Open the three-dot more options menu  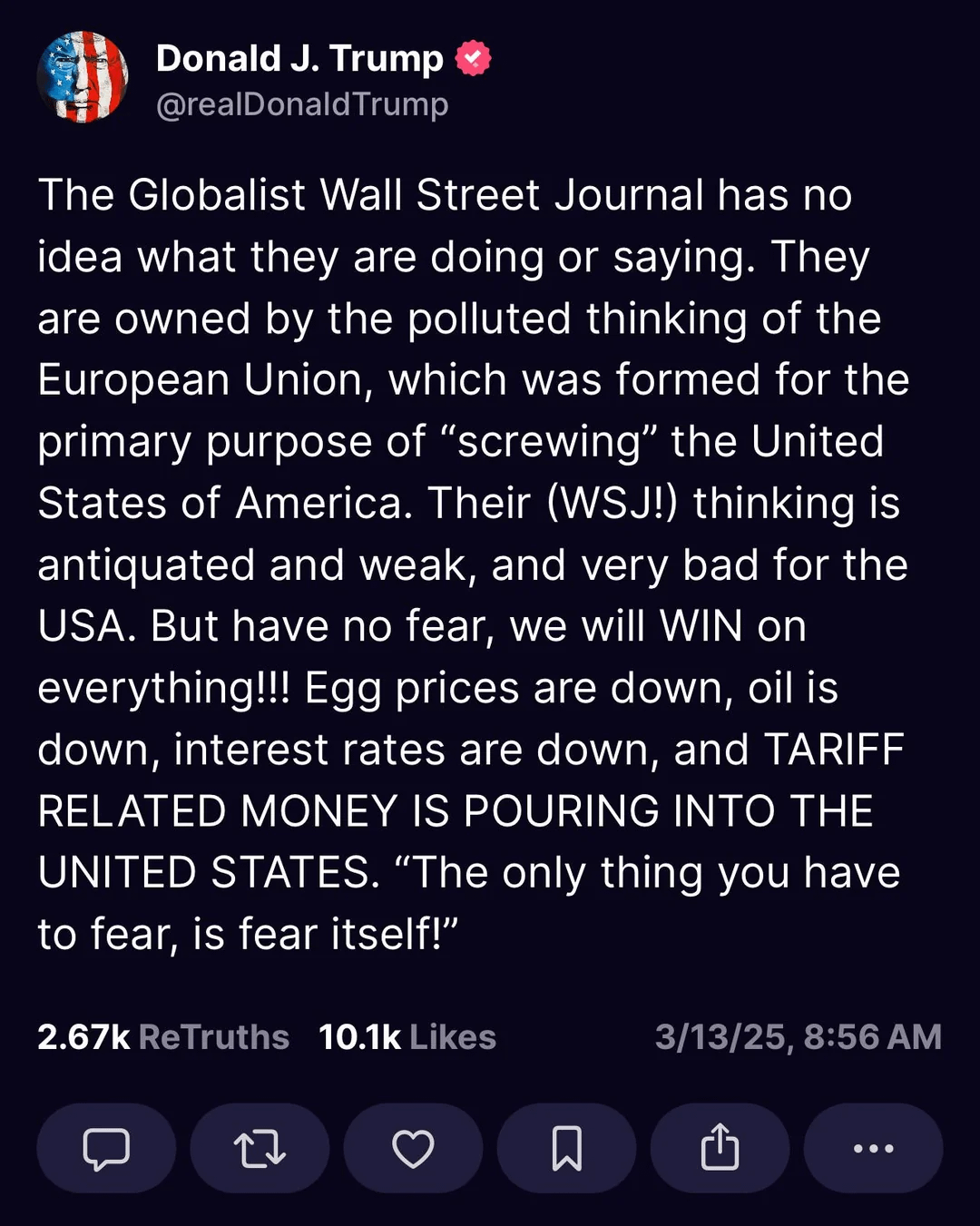click(873, 1148)
